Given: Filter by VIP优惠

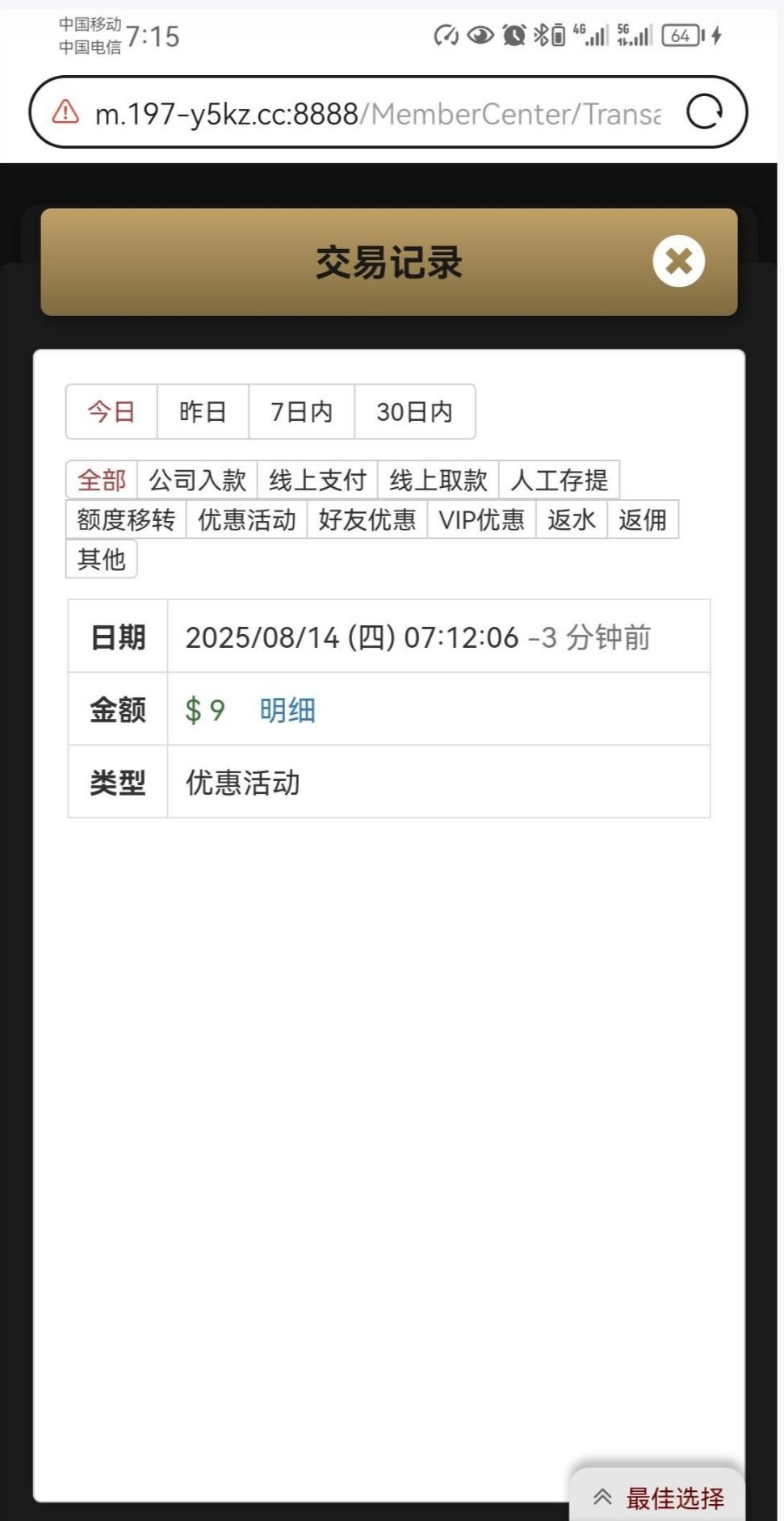Looking at the screenshot, I should [481, 519].
